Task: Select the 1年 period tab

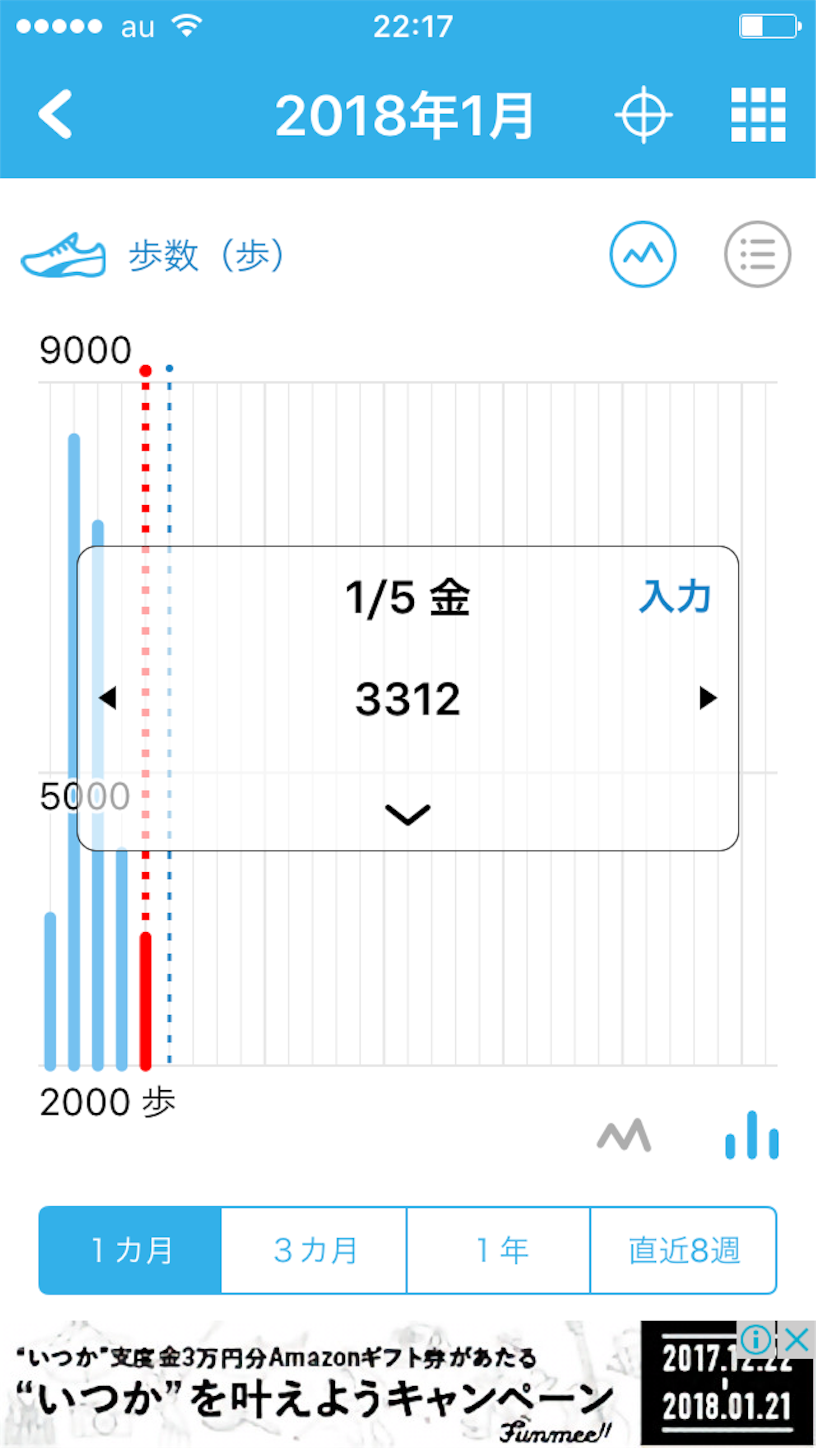Action: pos(499,1250)
